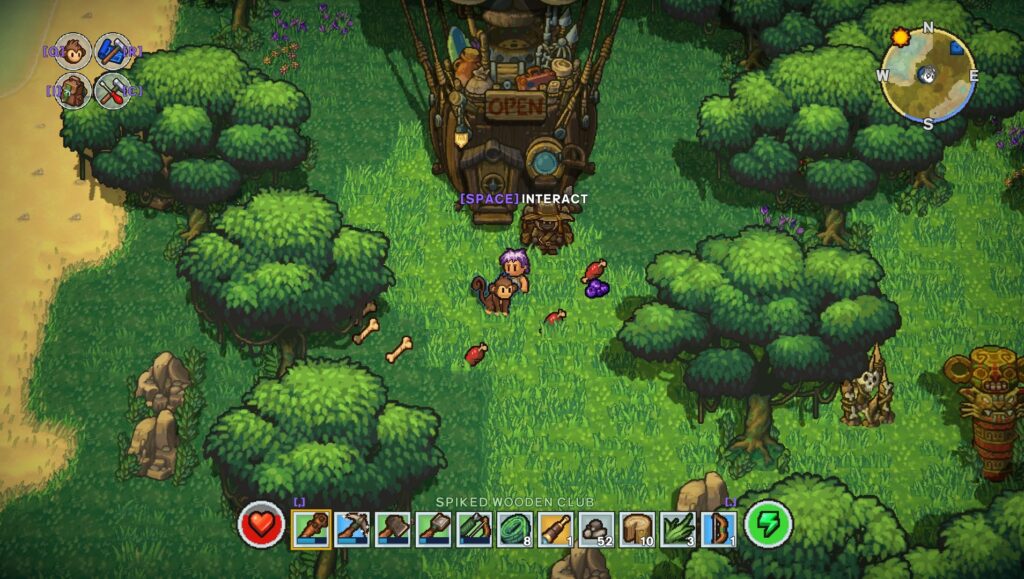
Task: Select the spiked wooden club slot
Action: [311, 528]
